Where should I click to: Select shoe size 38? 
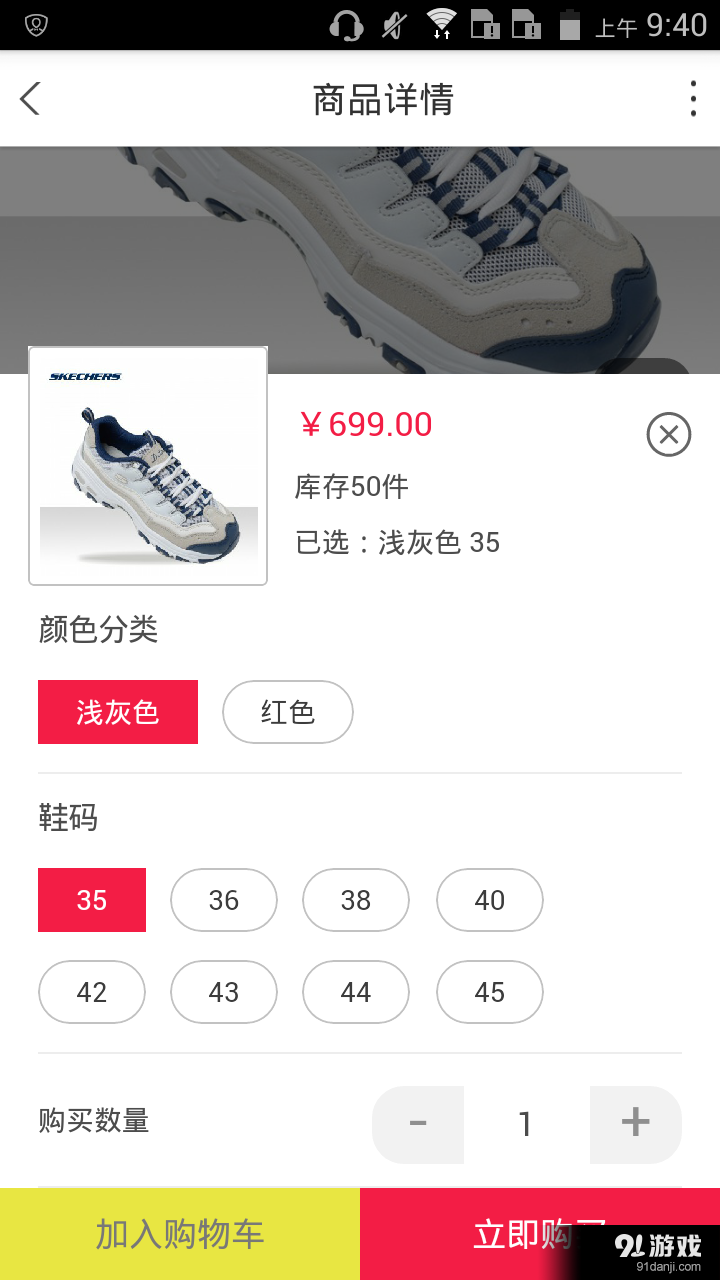click(x=356, y=900)
